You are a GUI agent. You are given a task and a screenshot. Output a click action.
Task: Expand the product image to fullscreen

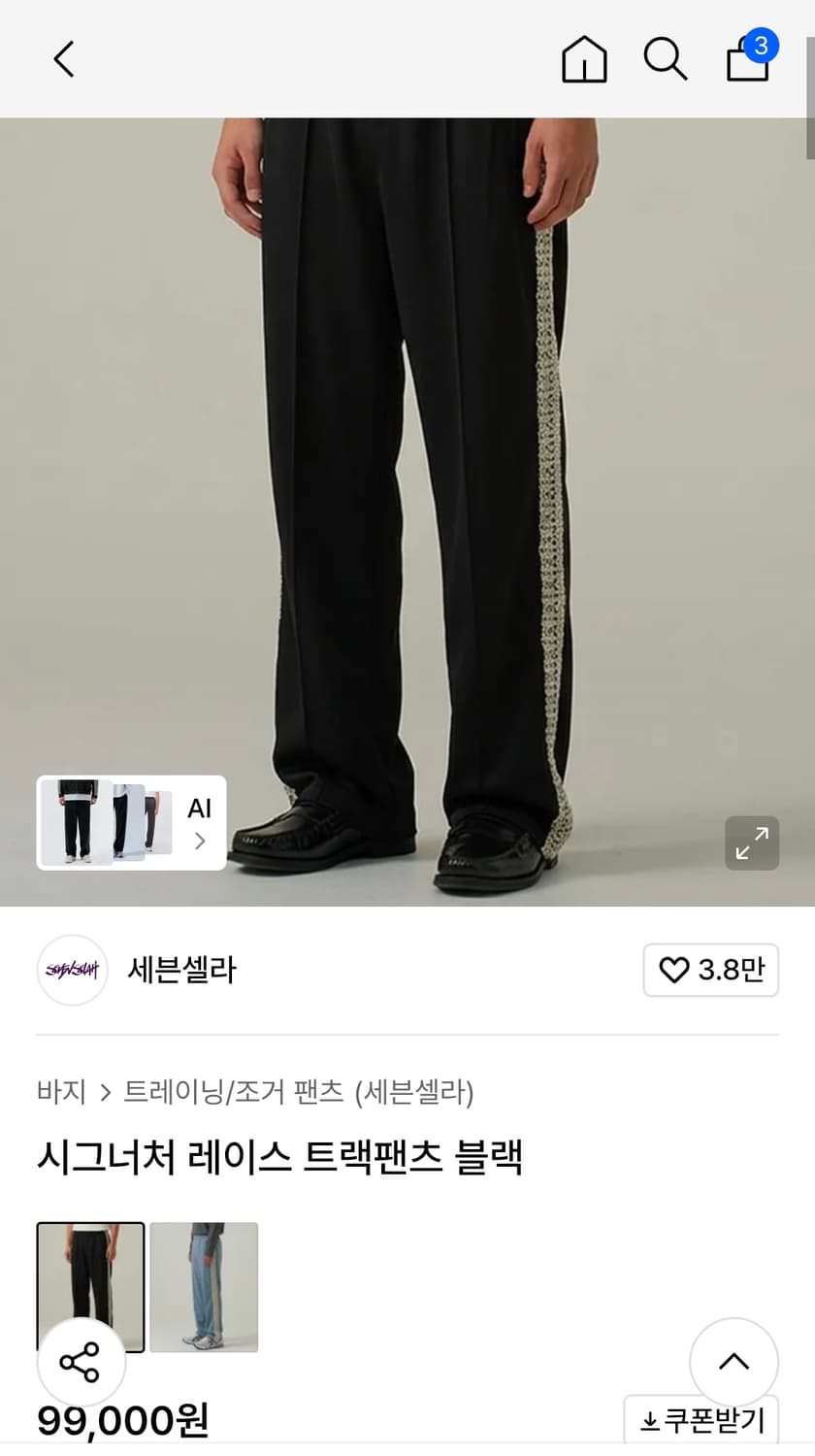coord(752,843)
